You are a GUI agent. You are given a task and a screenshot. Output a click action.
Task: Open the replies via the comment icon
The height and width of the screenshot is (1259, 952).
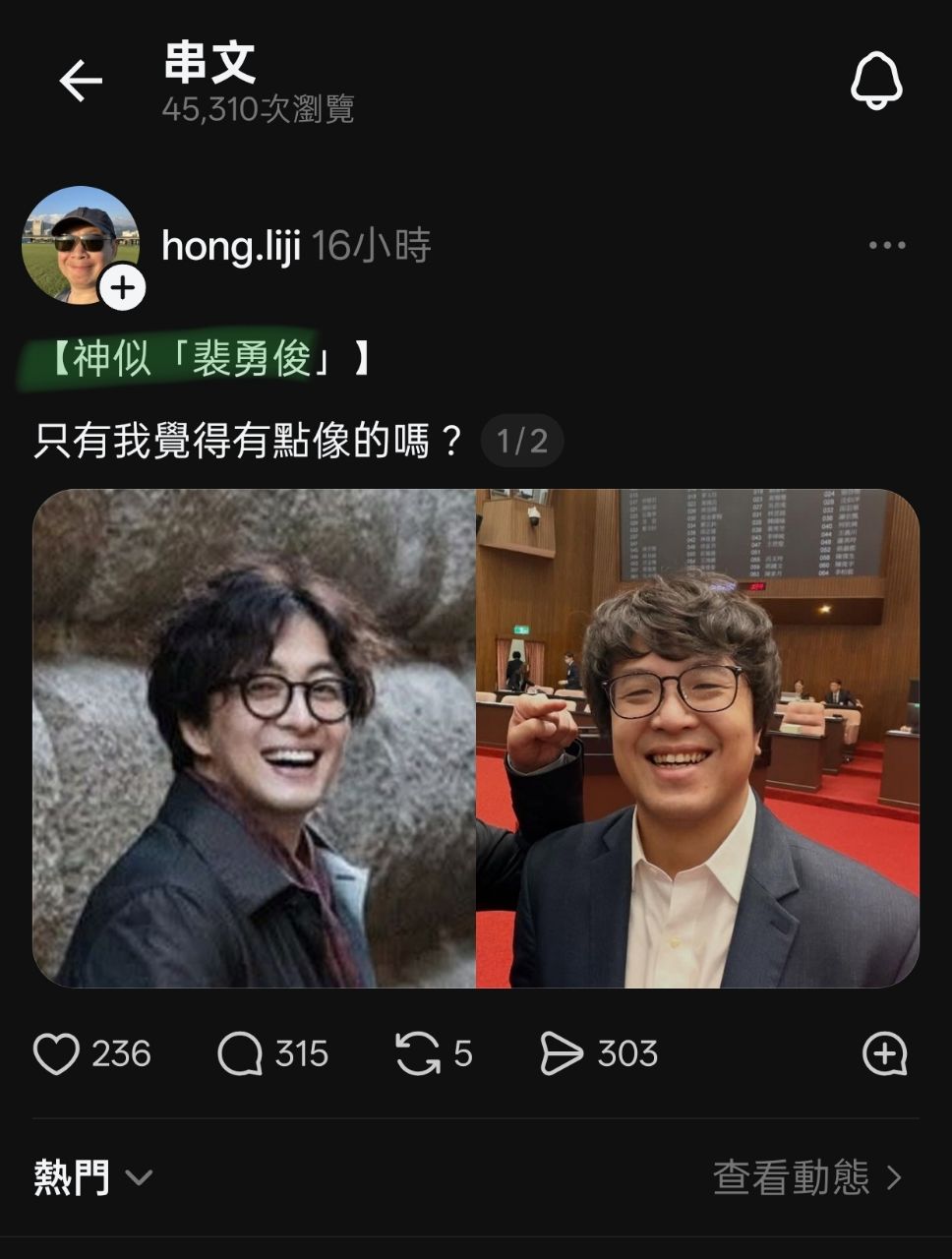point(239,1054)
